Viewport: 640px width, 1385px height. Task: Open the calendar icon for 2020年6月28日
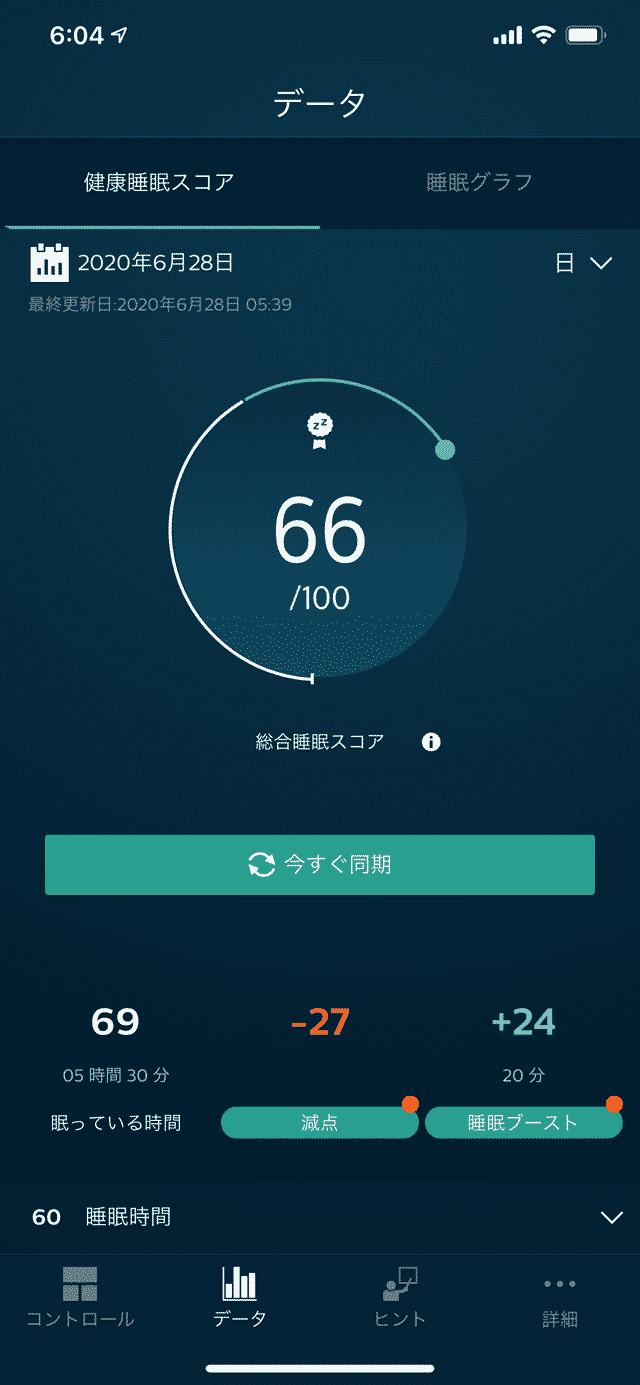pyautogui.click(x=50, y=263)
